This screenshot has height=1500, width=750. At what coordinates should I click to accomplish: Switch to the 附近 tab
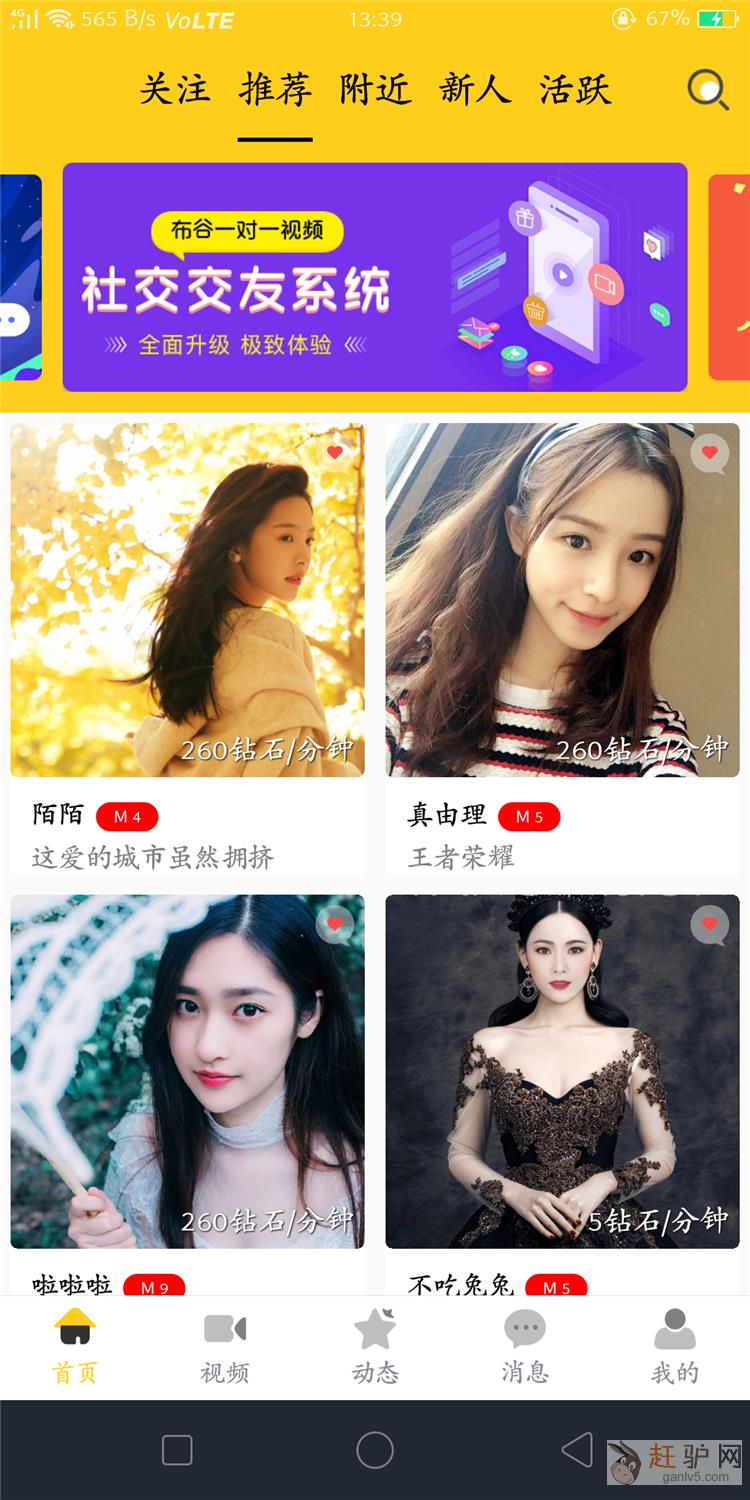[375, 90]
